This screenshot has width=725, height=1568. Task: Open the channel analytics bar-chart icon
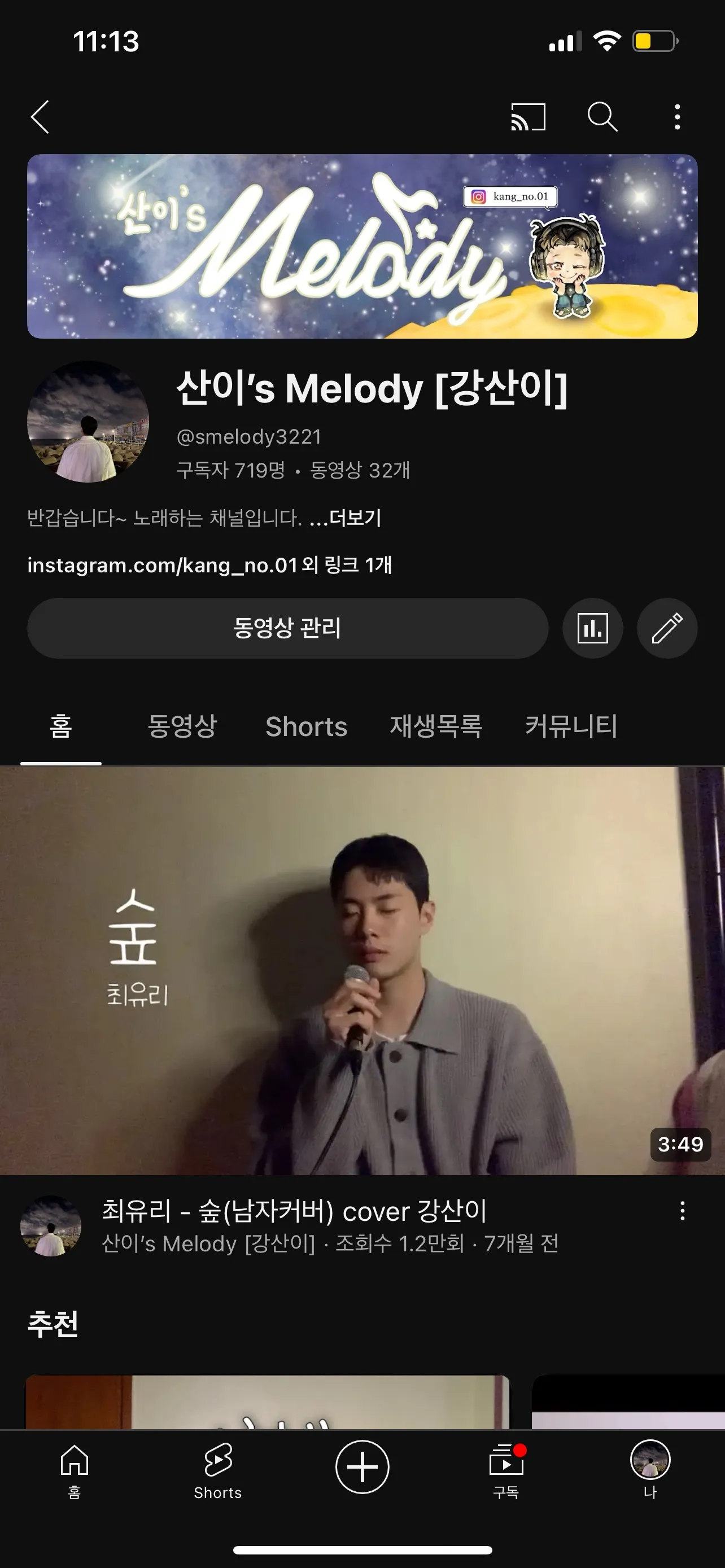[x=592, y=628]
